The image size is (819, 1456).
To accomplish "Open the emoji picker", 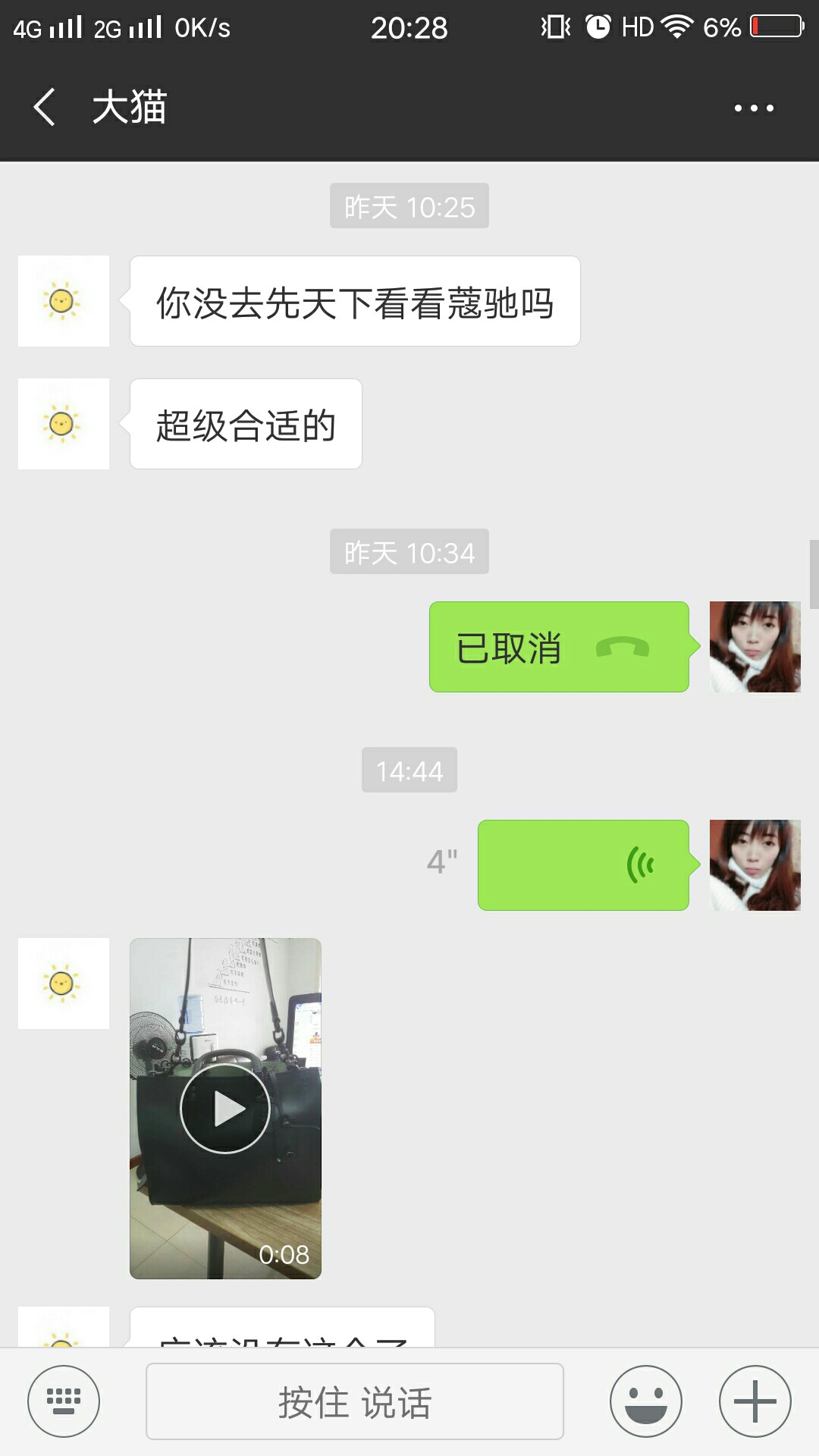I will click(x=646, y=1401).
